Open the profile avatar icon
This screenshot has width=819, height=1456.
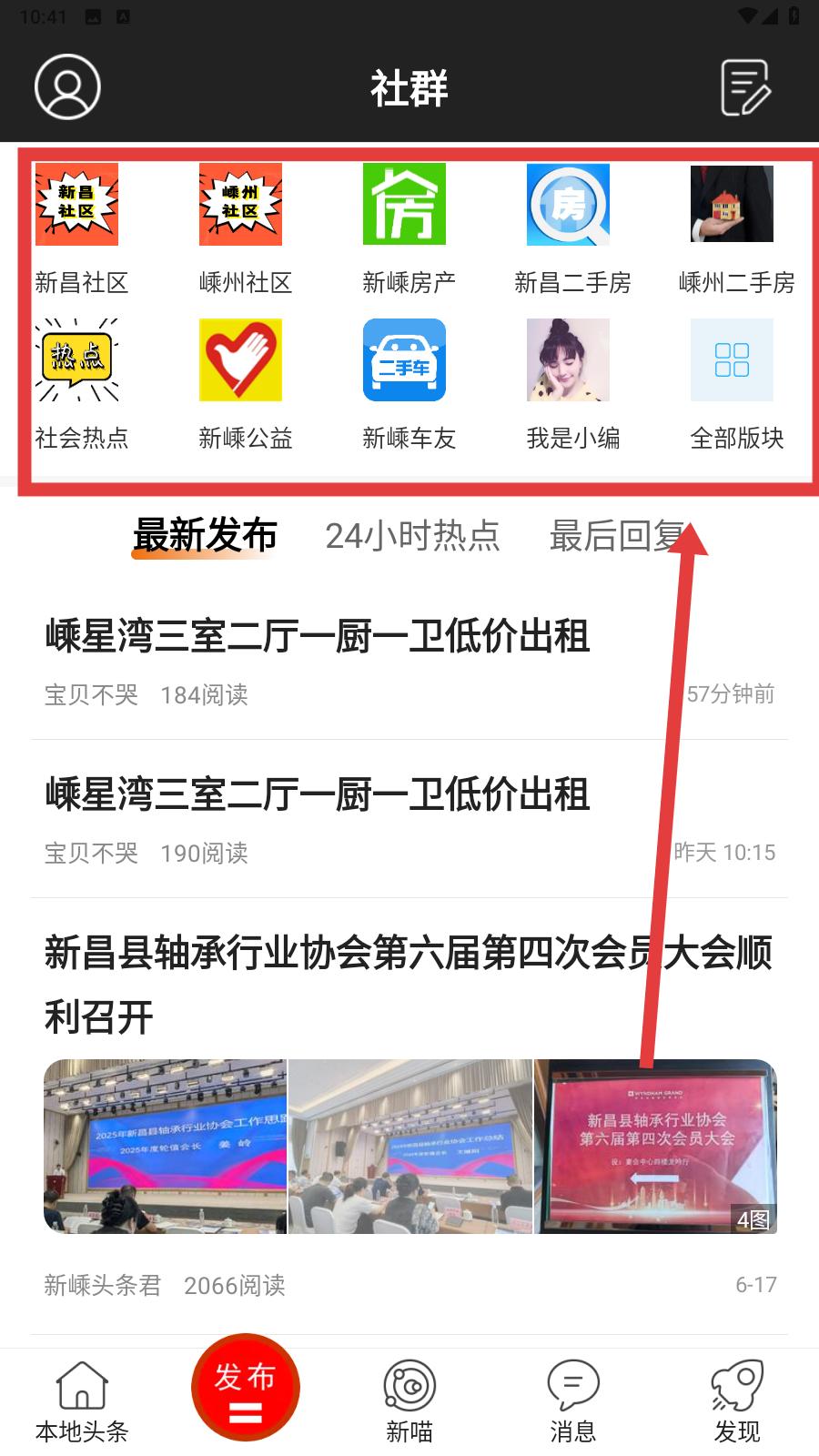pos(67,87)
